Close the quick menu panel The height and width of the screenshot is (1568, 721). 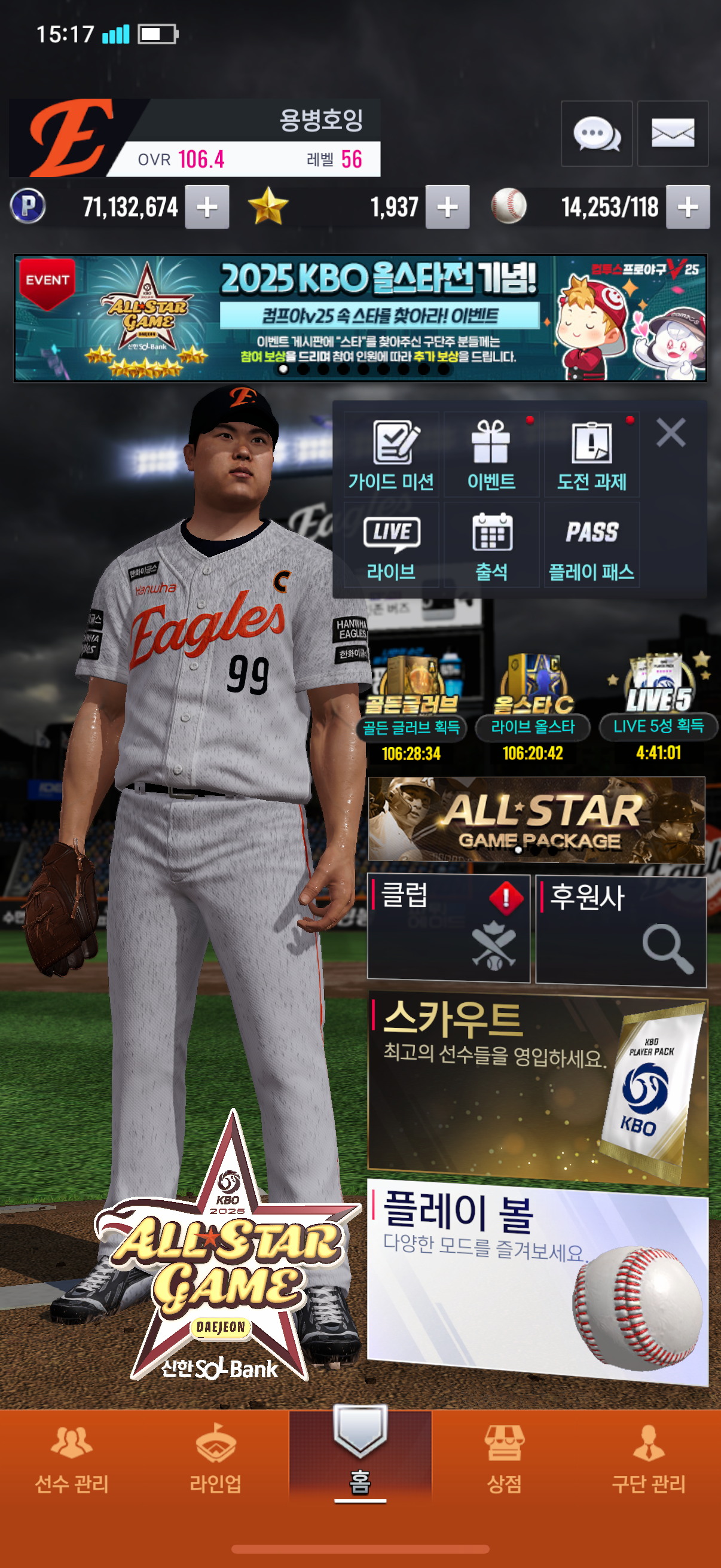pyautogui.click(x=671, y=432)
